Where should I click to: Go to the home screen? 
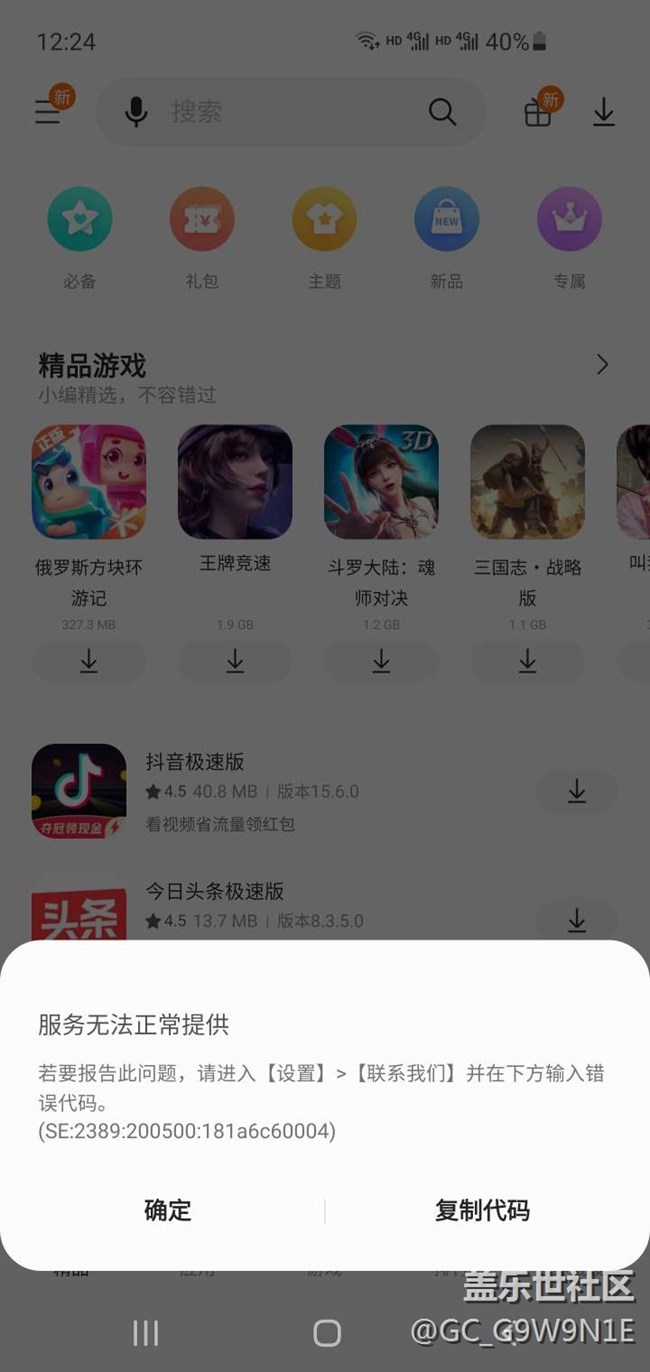pos(327,1332)
